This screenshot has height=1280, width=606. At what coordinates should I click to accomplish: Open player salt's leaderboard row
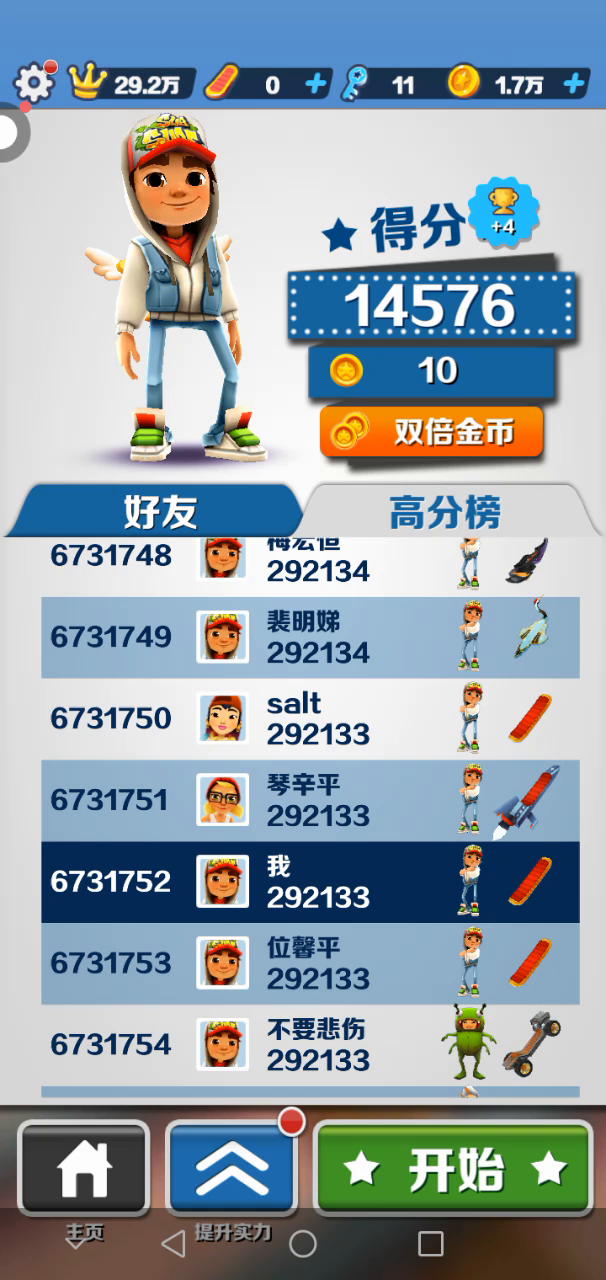pos(310,719)
